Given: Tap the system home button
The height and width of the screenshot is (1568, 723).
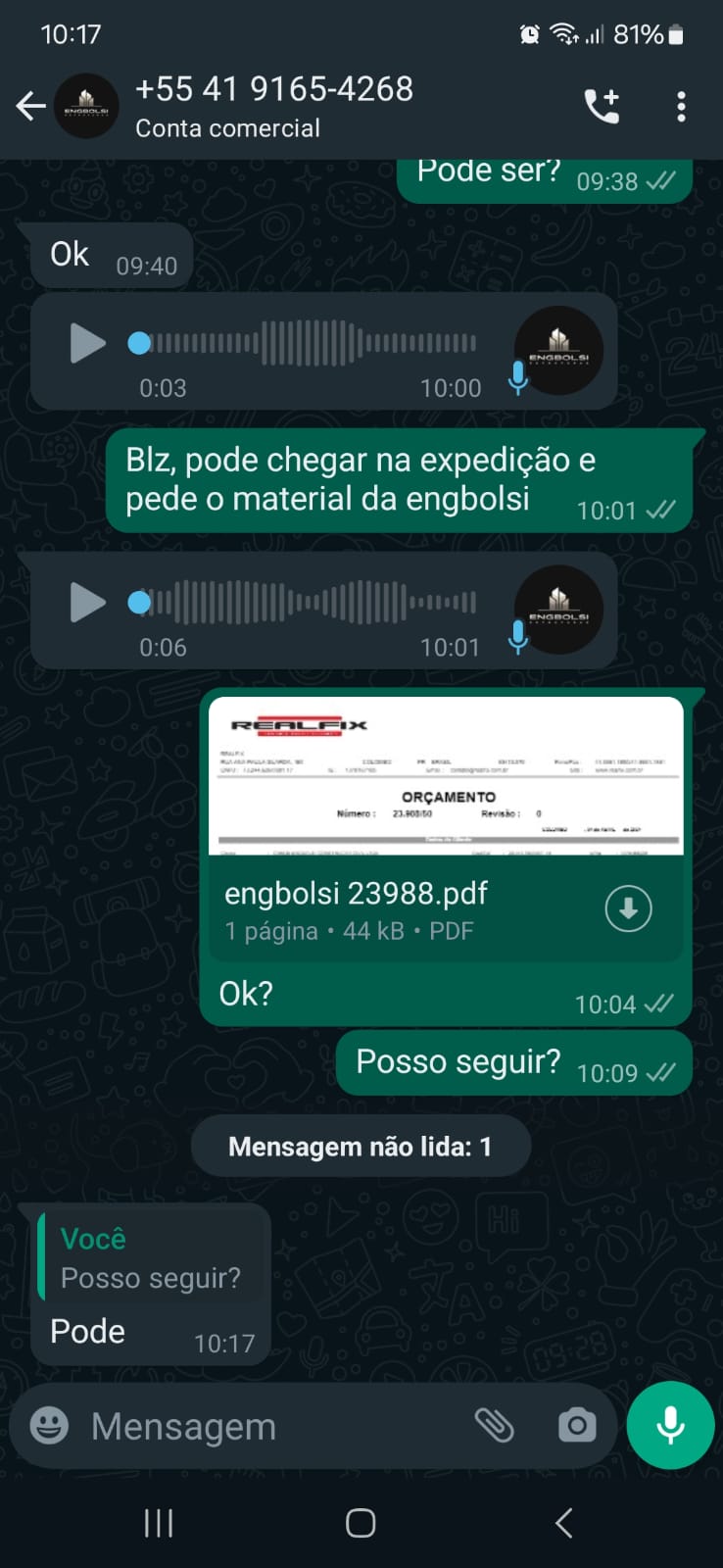Looking at the screenshot, I should tap(361, 1523).
